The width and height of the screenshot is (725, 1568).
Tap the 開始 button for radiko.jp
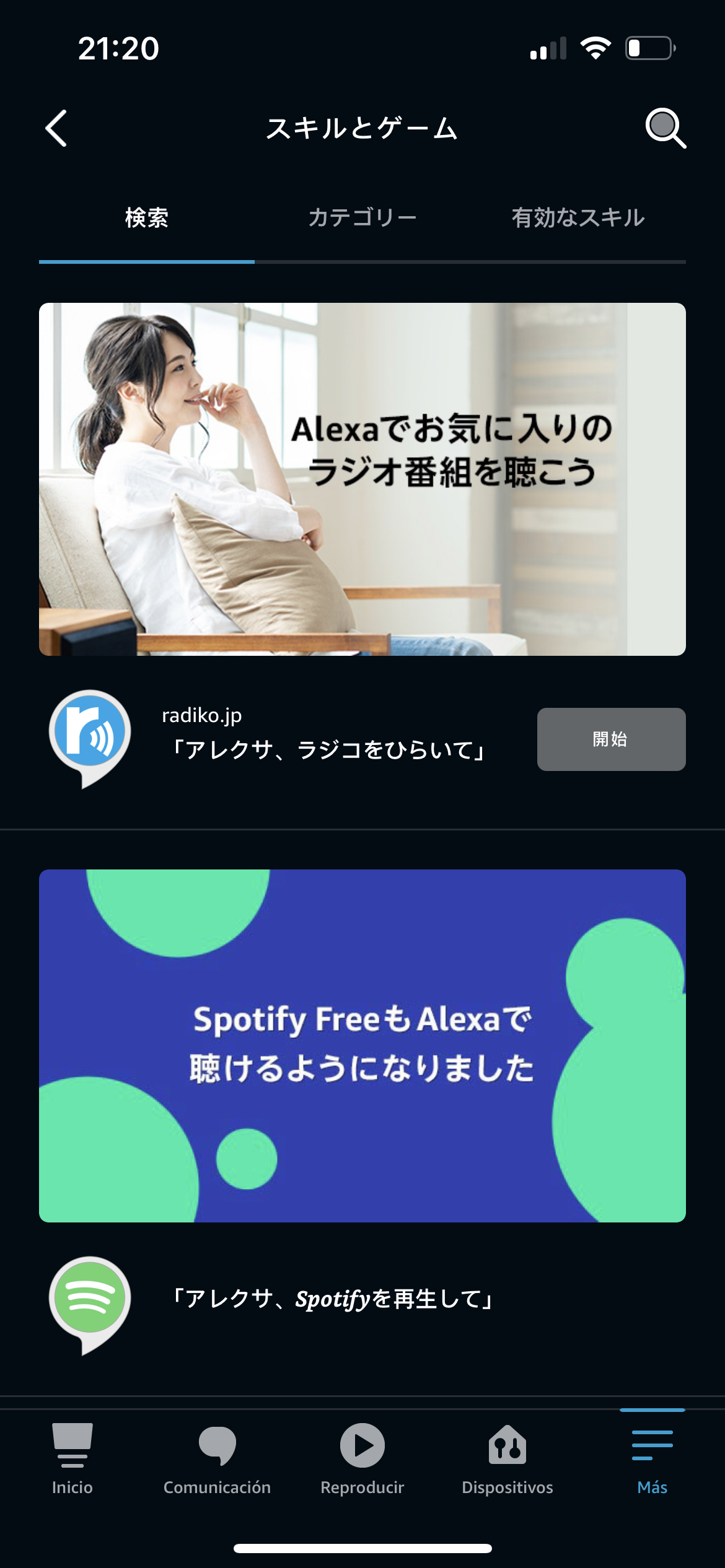[x=611, y=739]
